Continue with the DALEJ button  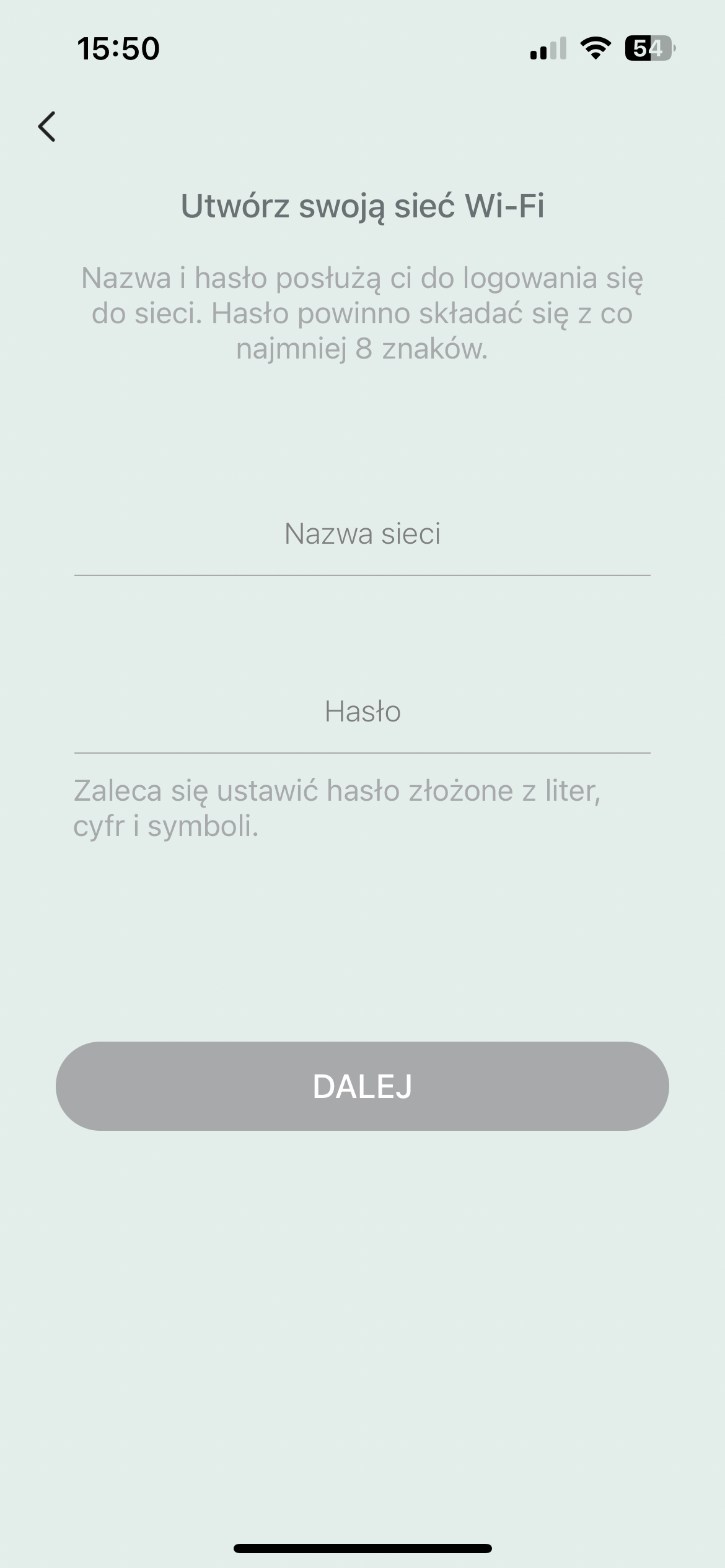tap(362, 1086)
